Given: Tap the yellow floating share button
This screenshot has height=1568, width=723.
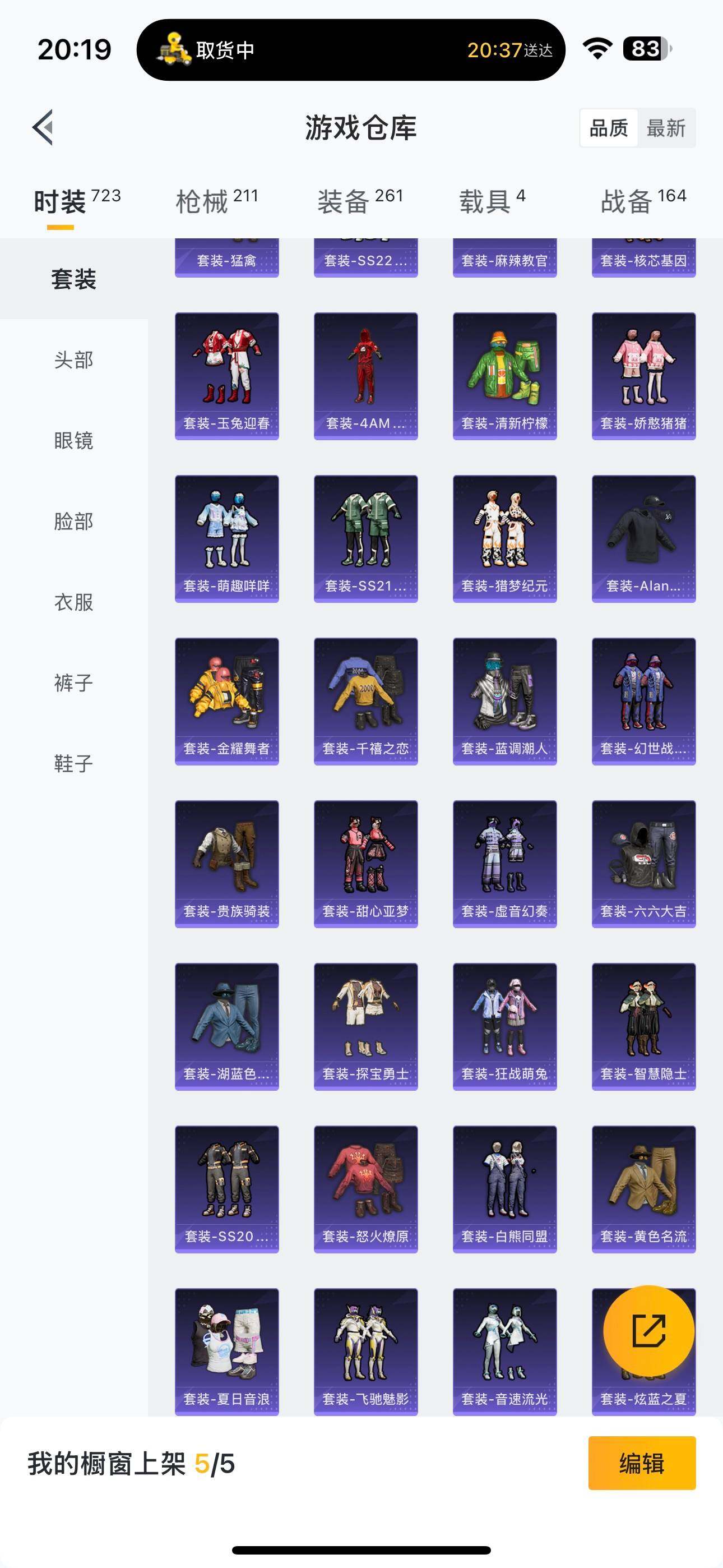Looking at the screenshot, I should click(648, 1331).
